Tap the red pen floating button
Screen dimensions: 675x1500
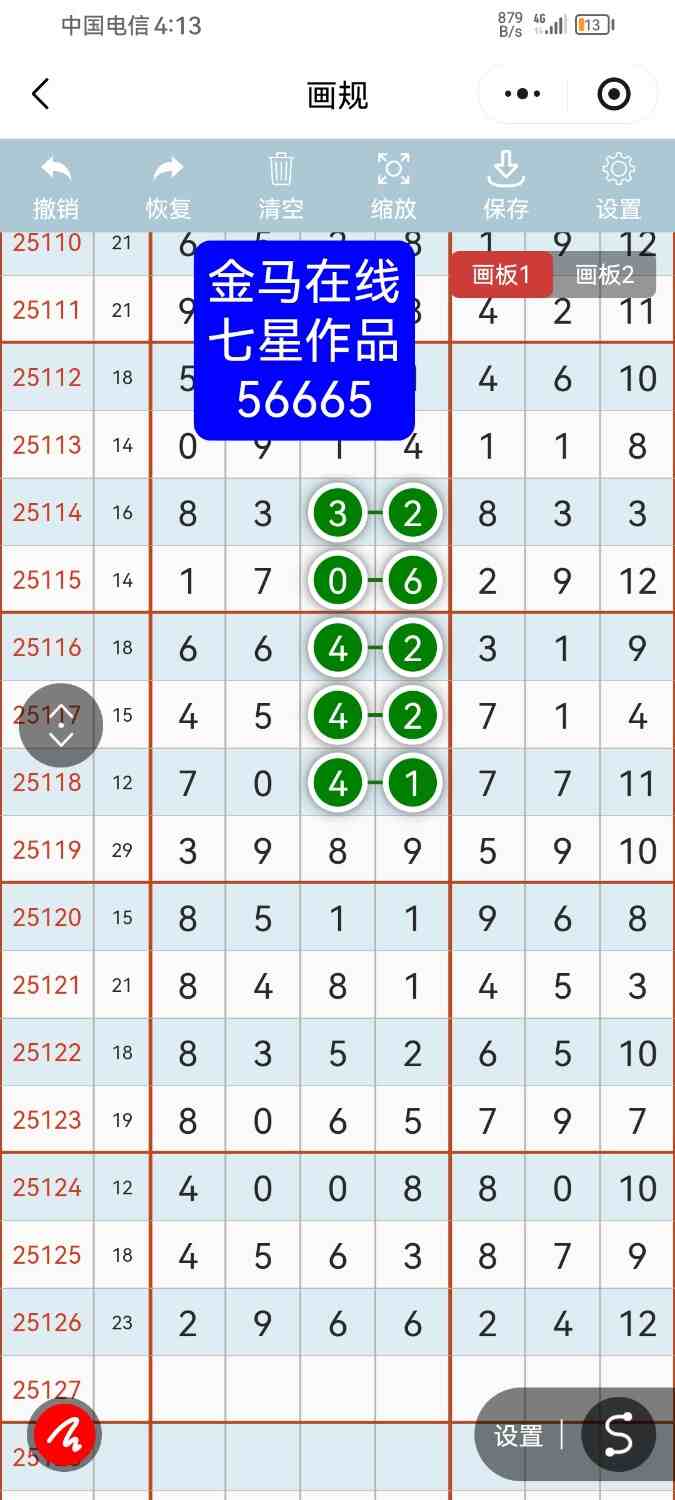point(64,1436)
